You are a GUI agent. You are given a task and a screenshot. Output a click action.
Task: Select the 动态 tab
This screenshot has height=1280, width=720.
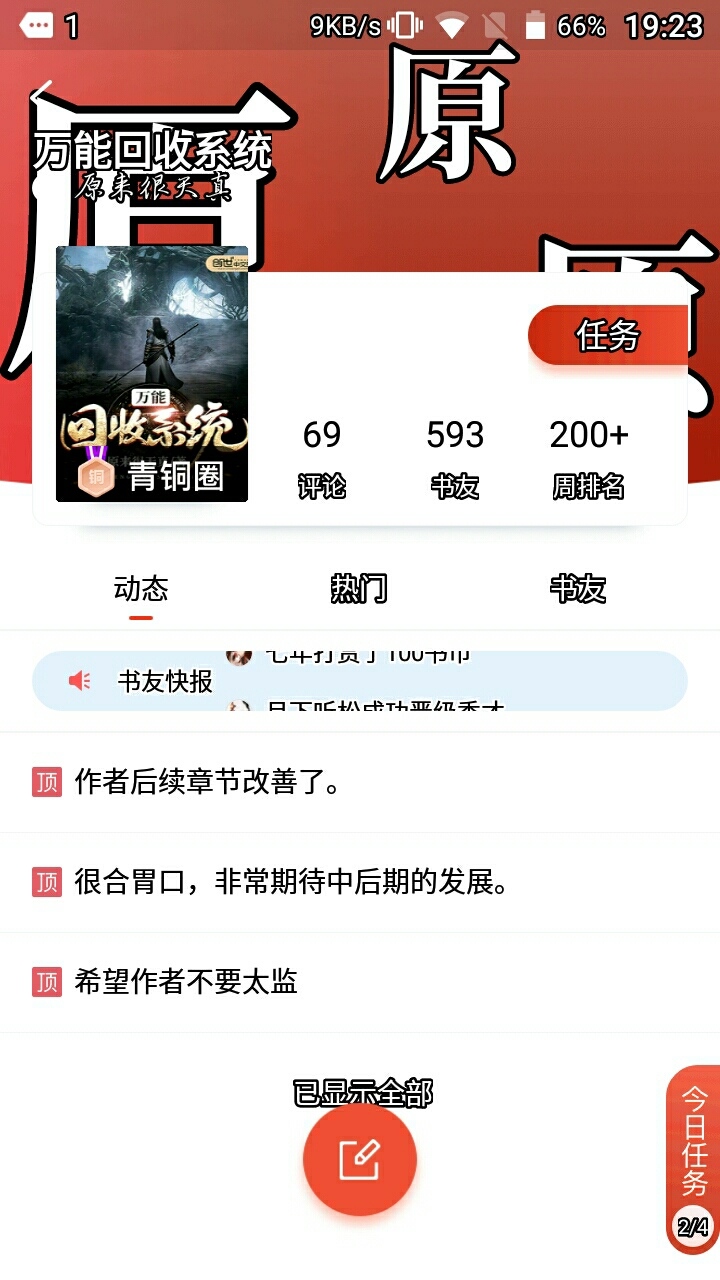141,589
